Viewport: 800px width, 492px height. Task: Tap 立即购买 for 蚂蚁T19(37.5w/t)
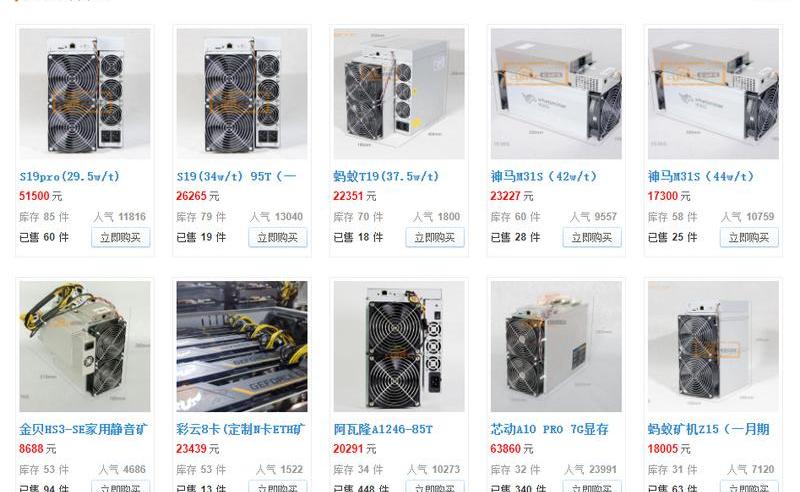pos(435,238)
